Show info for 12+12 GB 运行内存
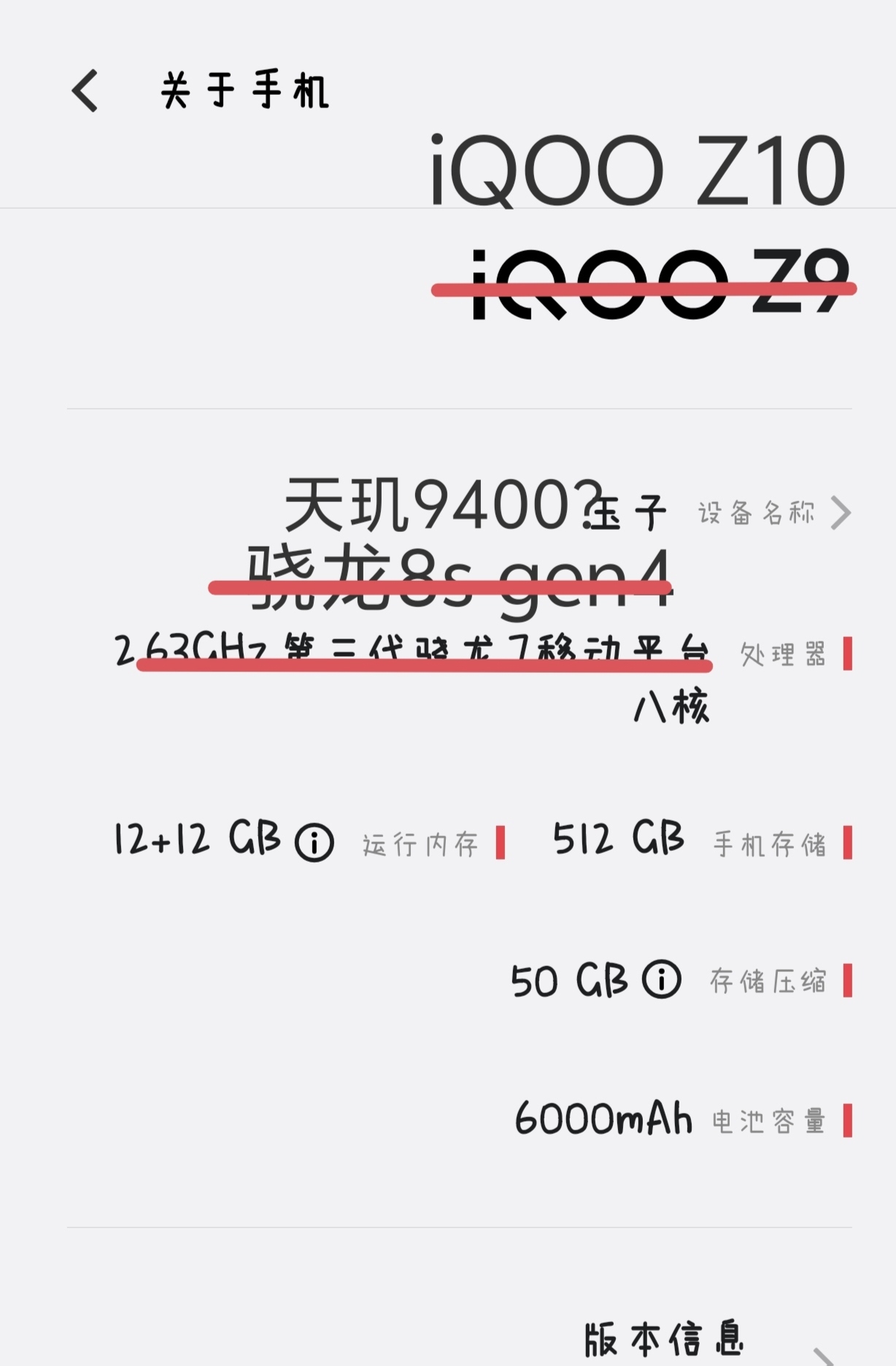The width and height of the screenshot is (896, 1366). coord(314,843)
